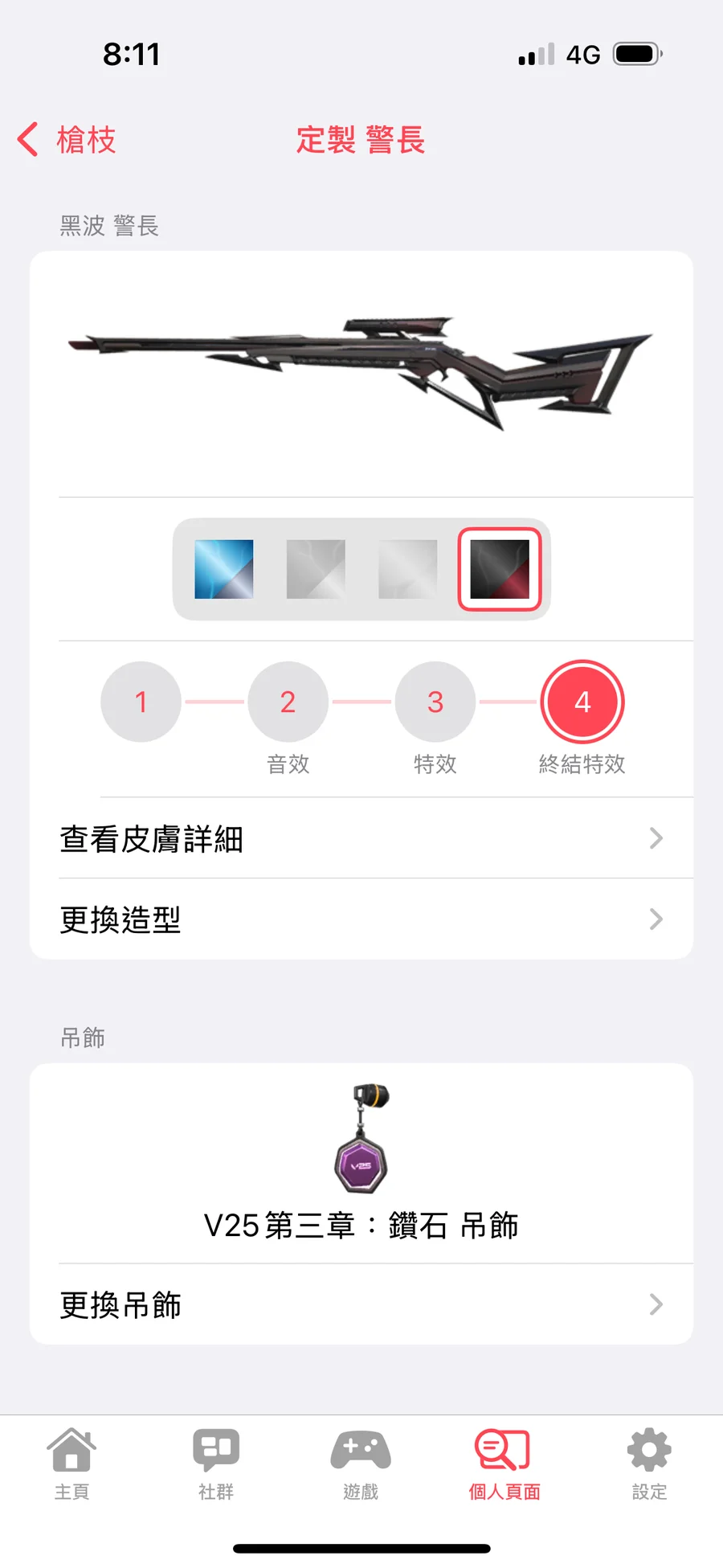Choose the second gray variant swatch

(x=316, y=569)
